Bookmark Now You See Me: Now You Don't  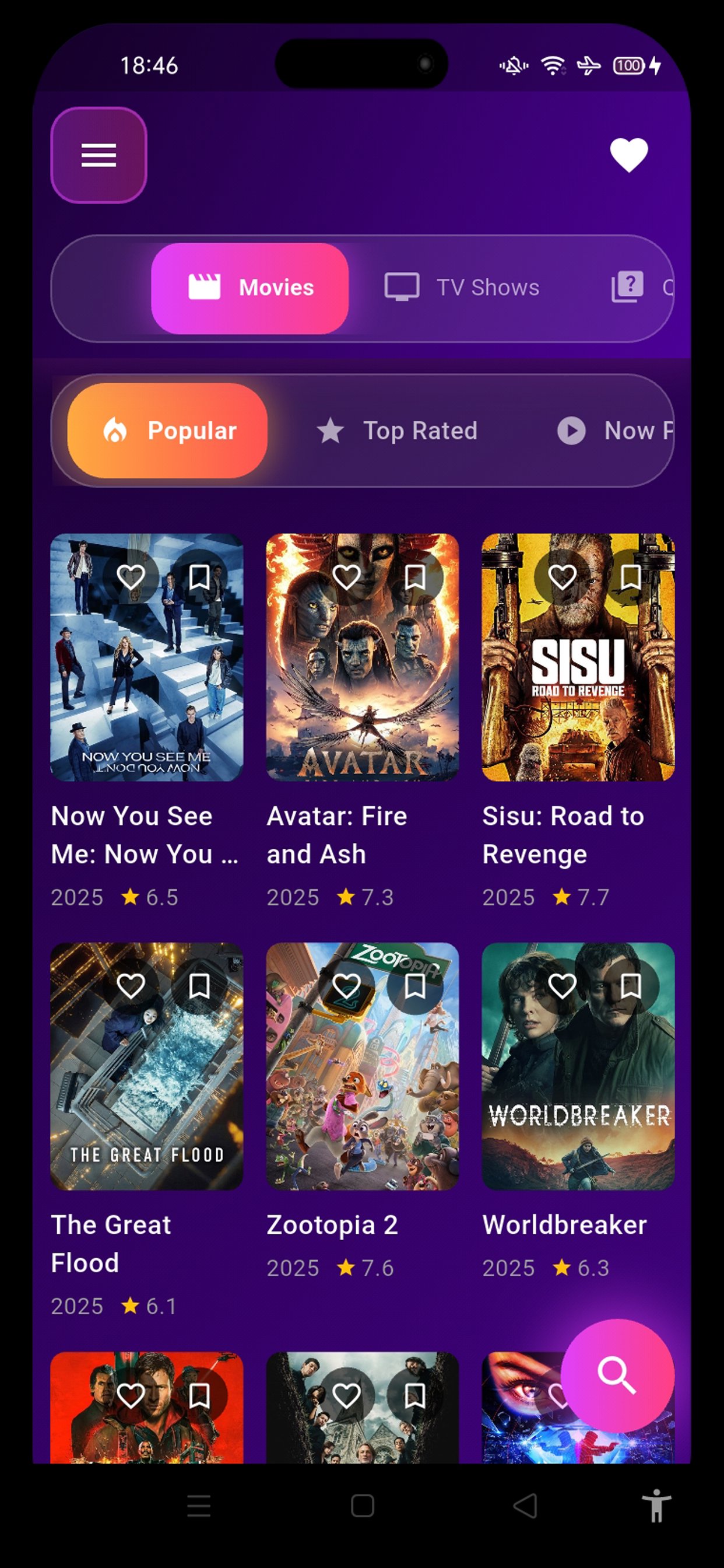point(198,575)
